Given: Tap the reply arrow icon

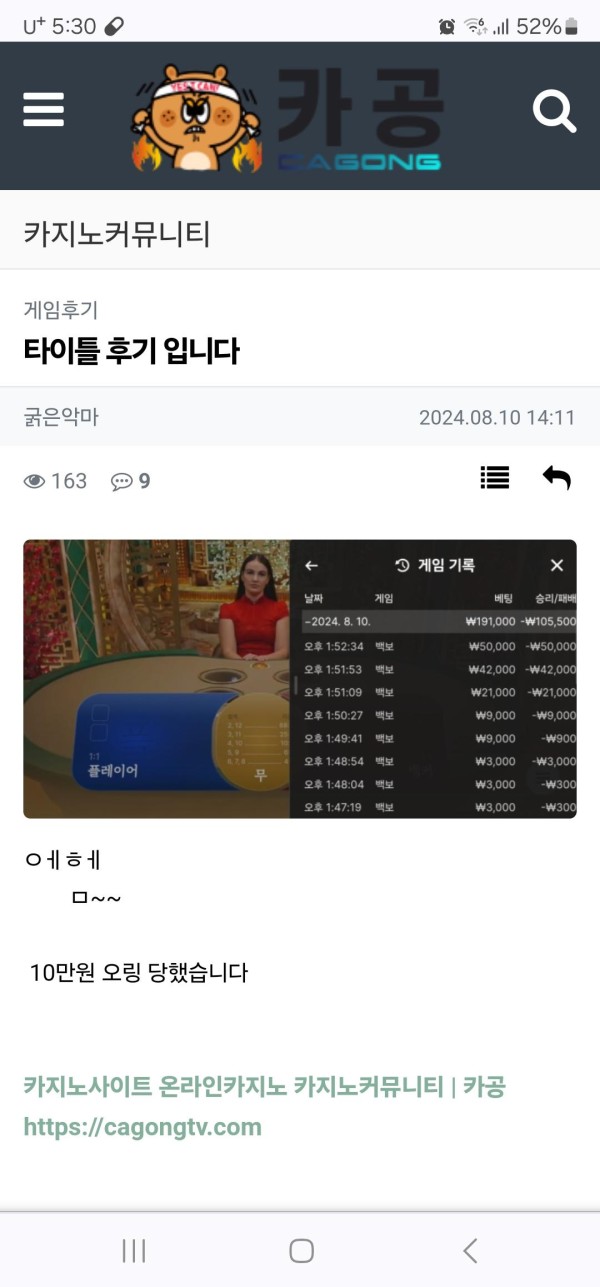Looking at the screenshot, I should tap(556, 478).
